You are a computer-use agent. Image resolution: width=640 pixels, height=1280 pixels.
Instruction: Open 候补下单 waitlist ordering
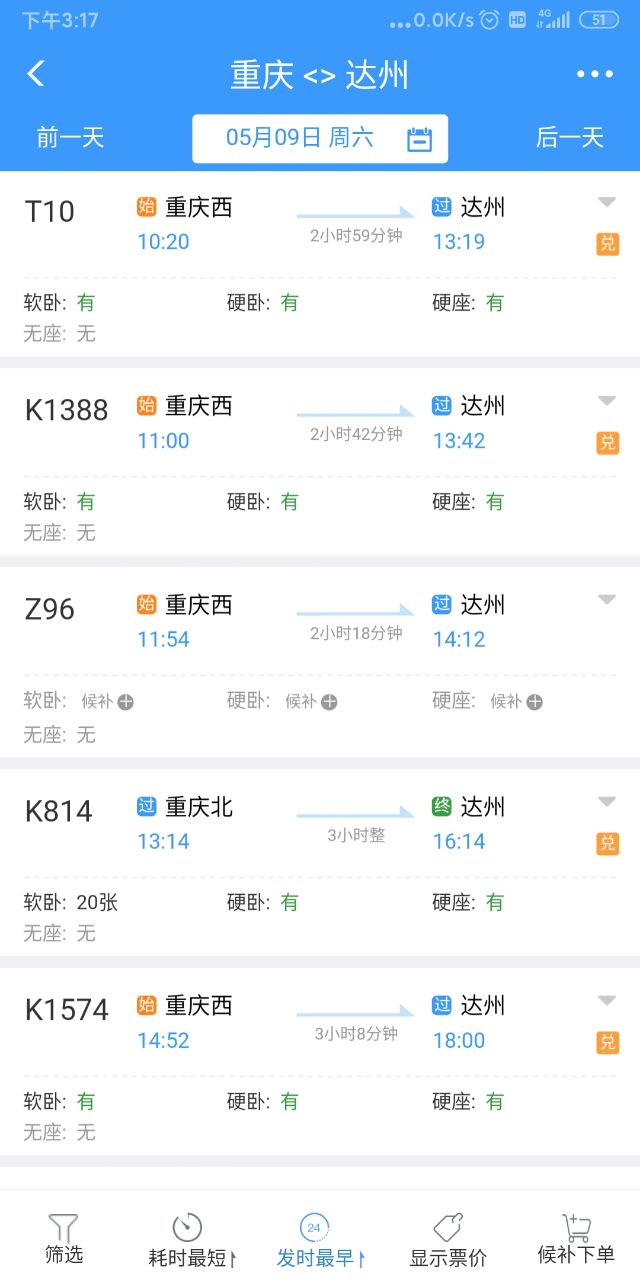(576, 1238)
